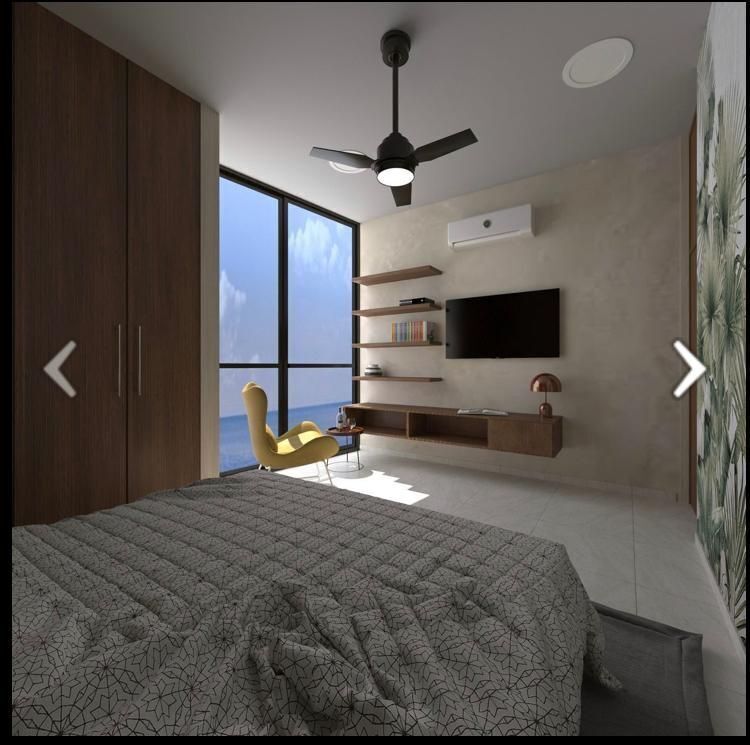This screenshot has height=745, width=750.
Task: Go to the previous photo
Action: [60, 369]
